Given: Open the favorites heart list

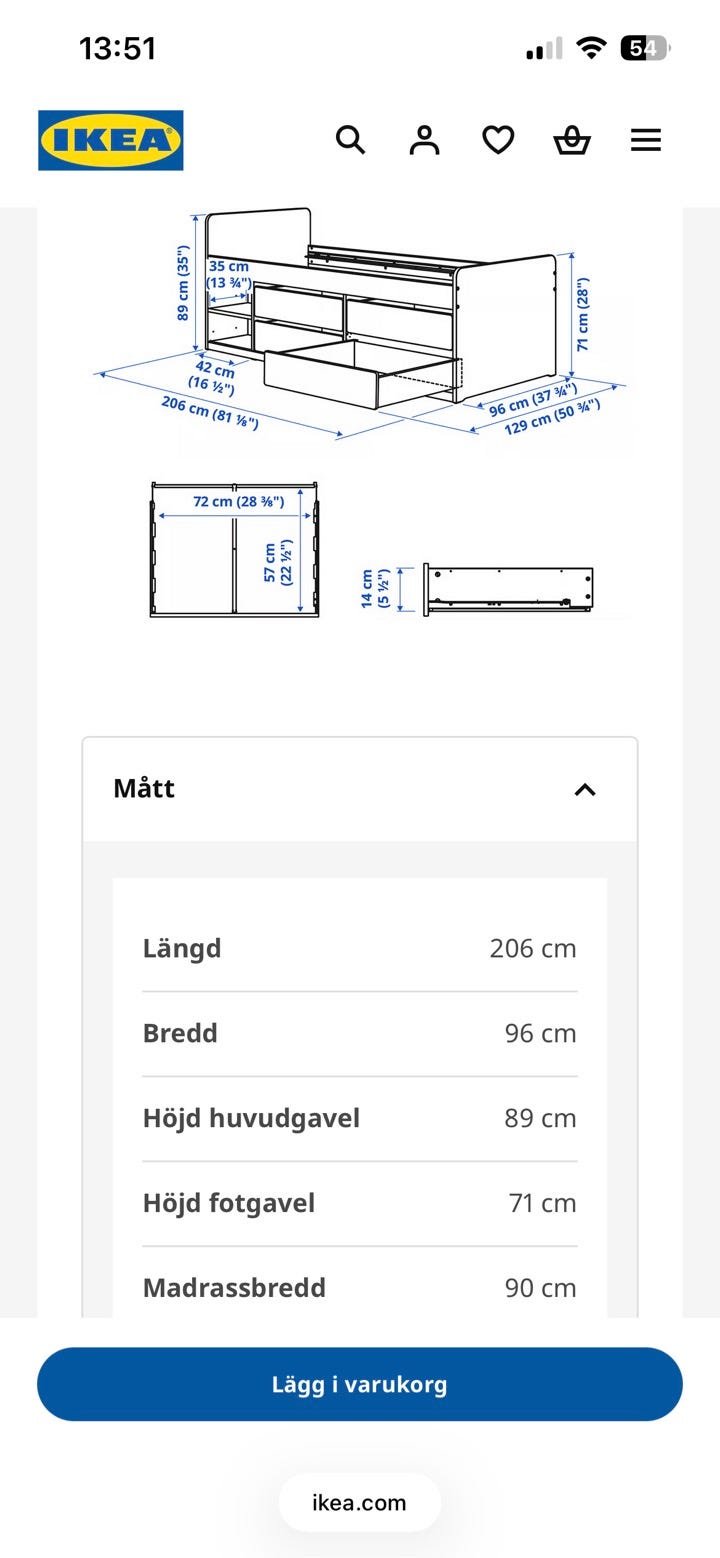Looking at the screenshot, I should click(x=498, y=140).
